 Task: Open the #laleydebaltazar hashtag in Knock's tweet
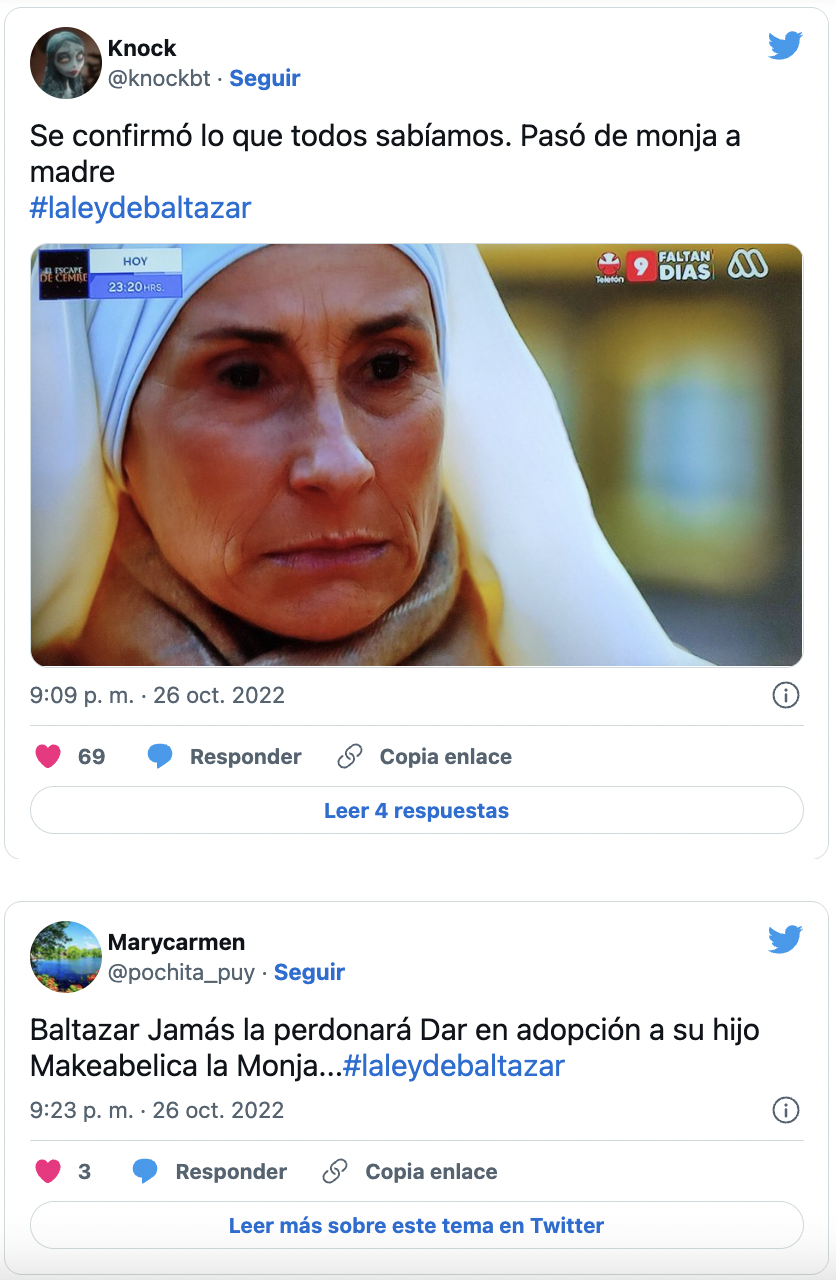140,208
